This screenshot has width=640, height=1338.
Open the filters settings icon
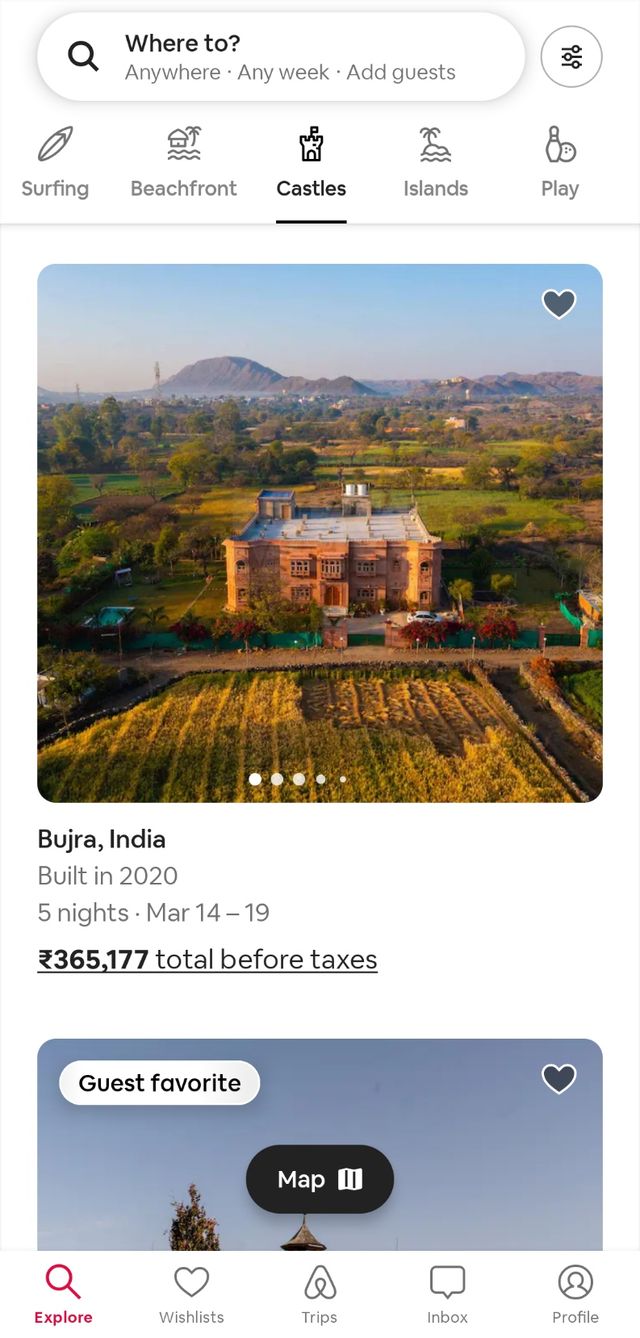tap(571, 57)
